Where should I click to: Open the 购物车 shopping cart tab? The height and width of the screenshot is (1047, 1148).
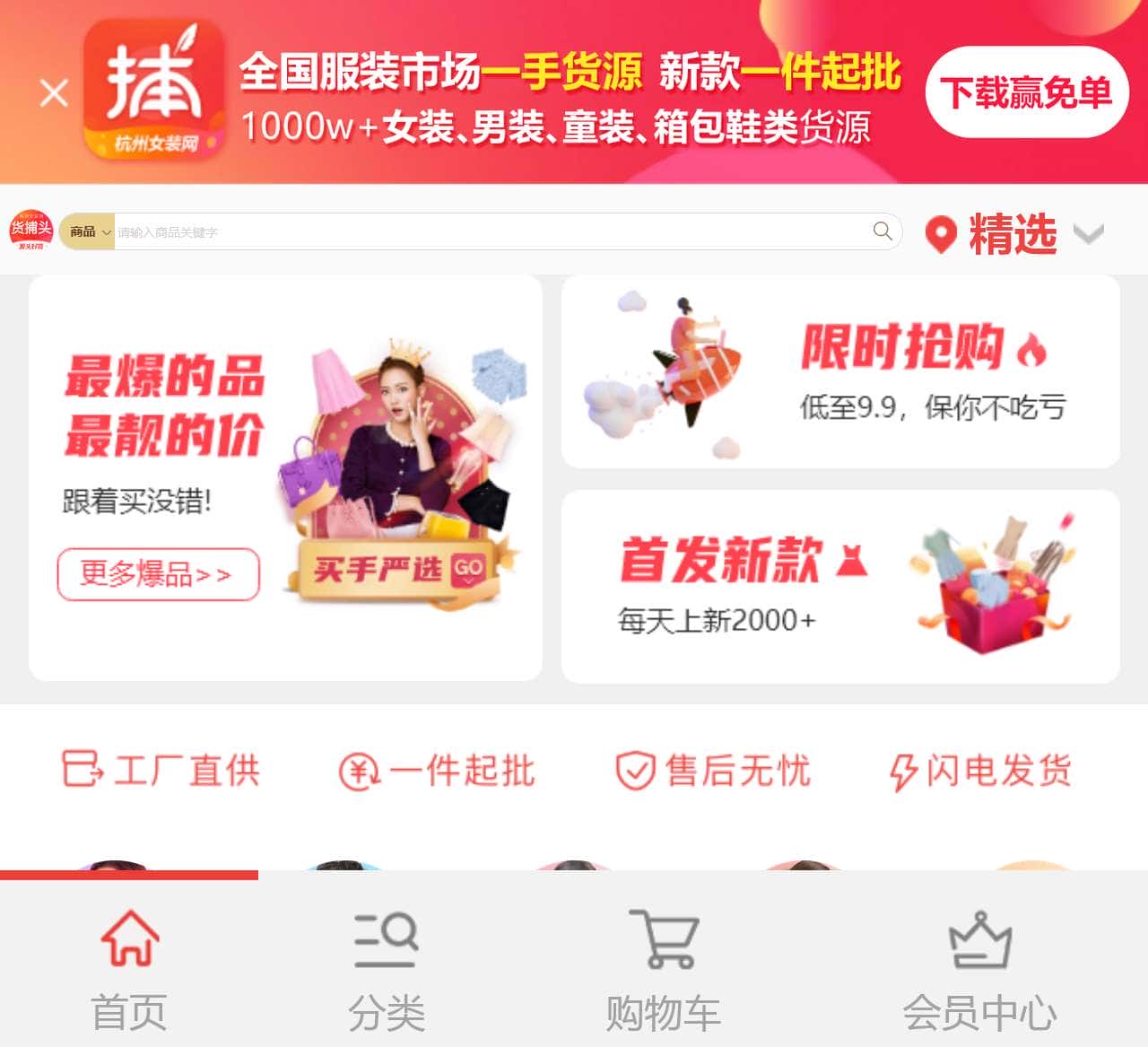(663, 969)
